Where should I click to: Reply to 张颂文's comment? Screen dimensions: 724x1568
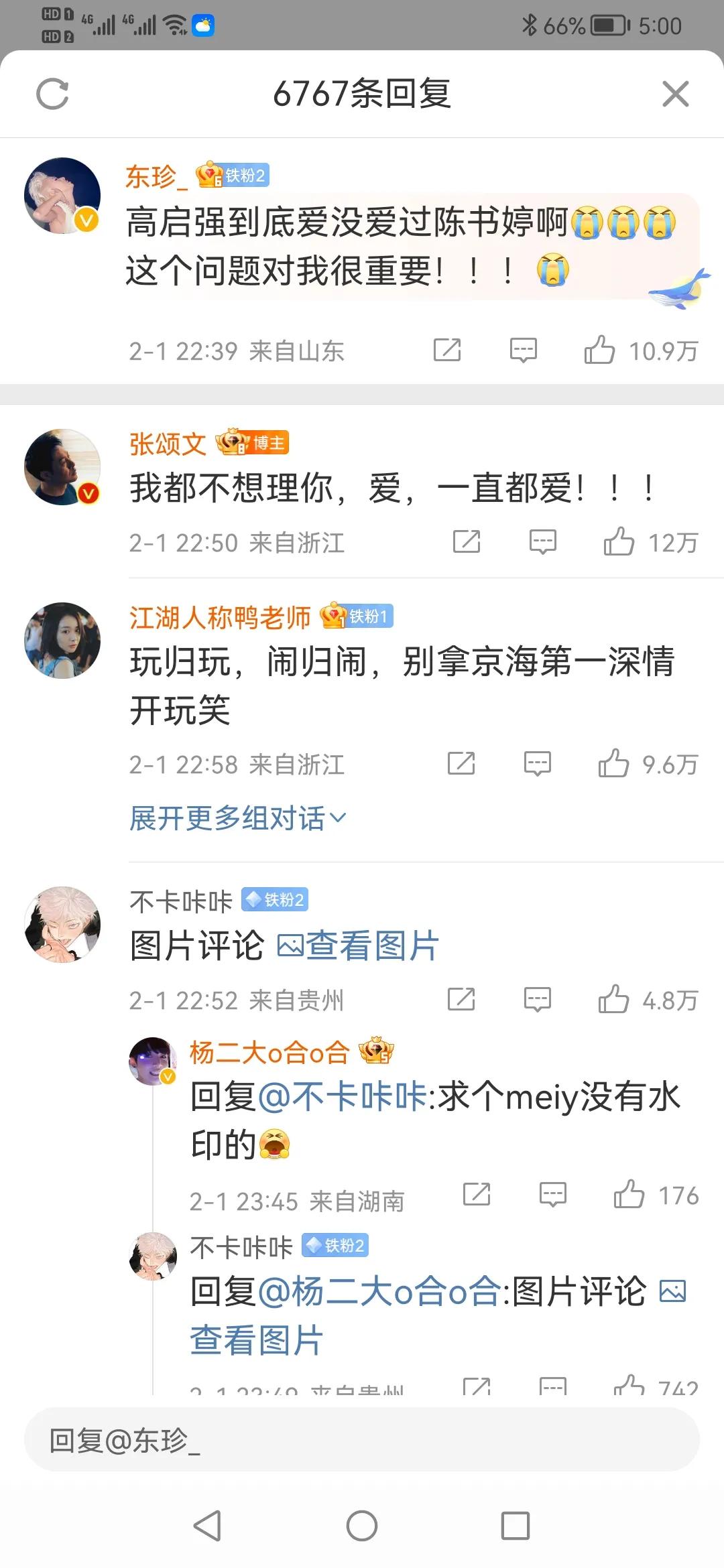tap(542, 542)
